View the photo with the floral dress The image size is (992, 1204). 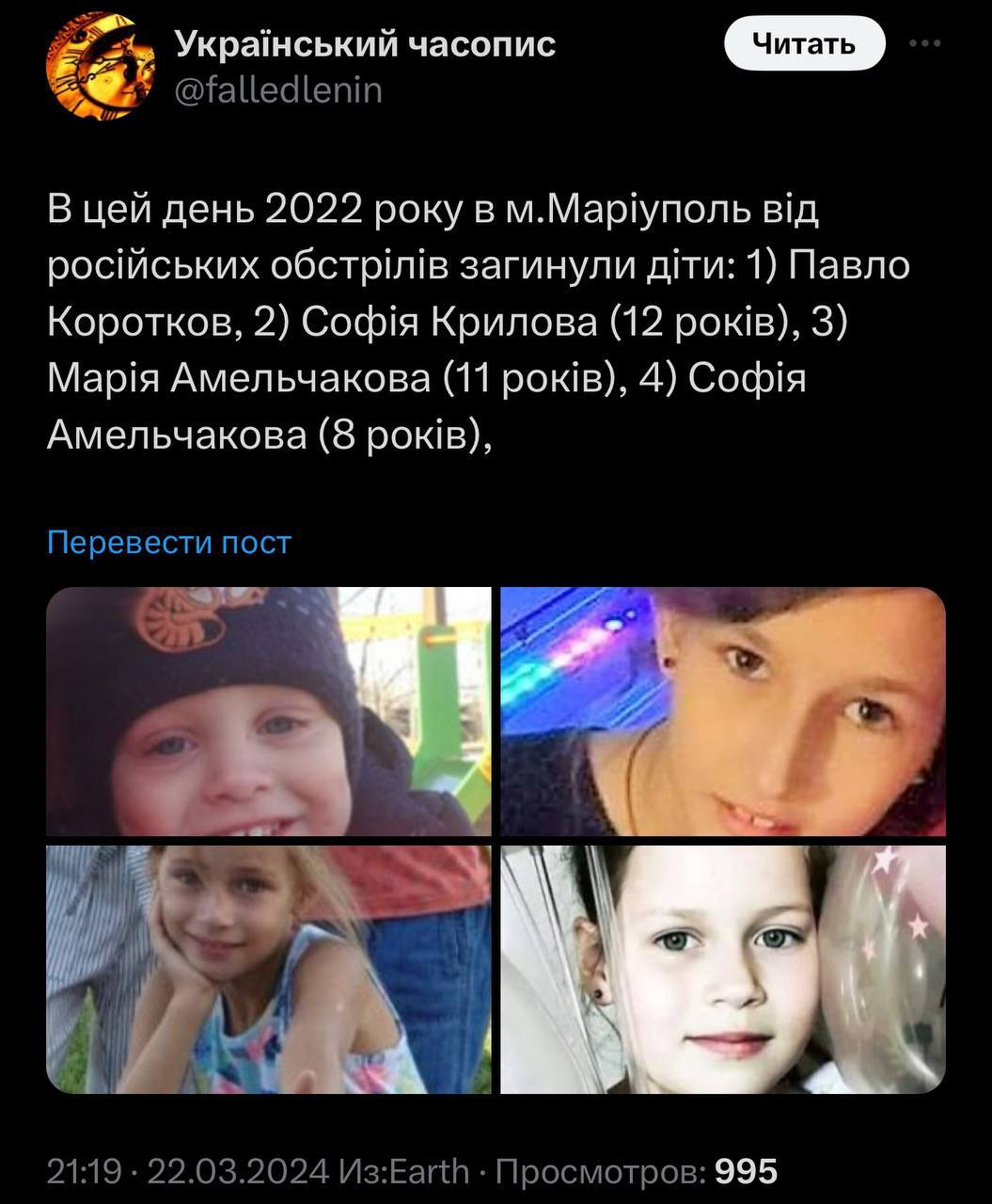point(269,969)
